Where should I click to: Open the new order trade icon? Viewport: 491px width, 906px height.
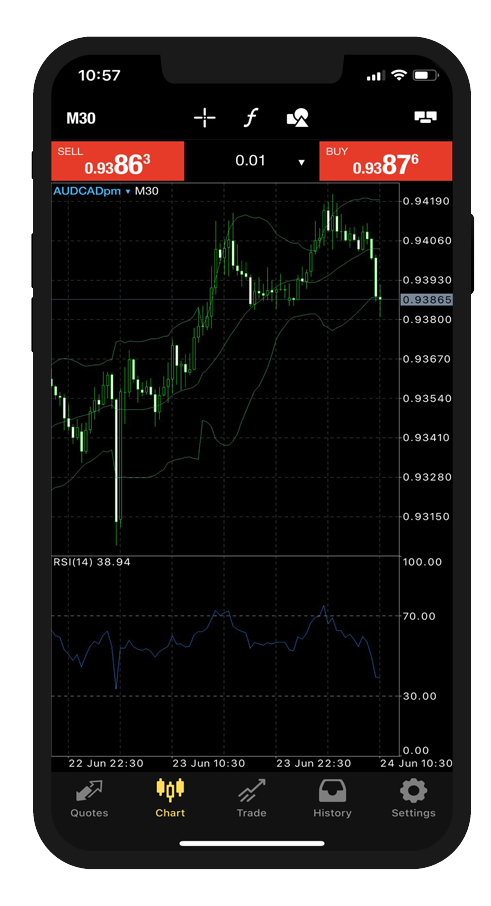[x=426, y=118]
